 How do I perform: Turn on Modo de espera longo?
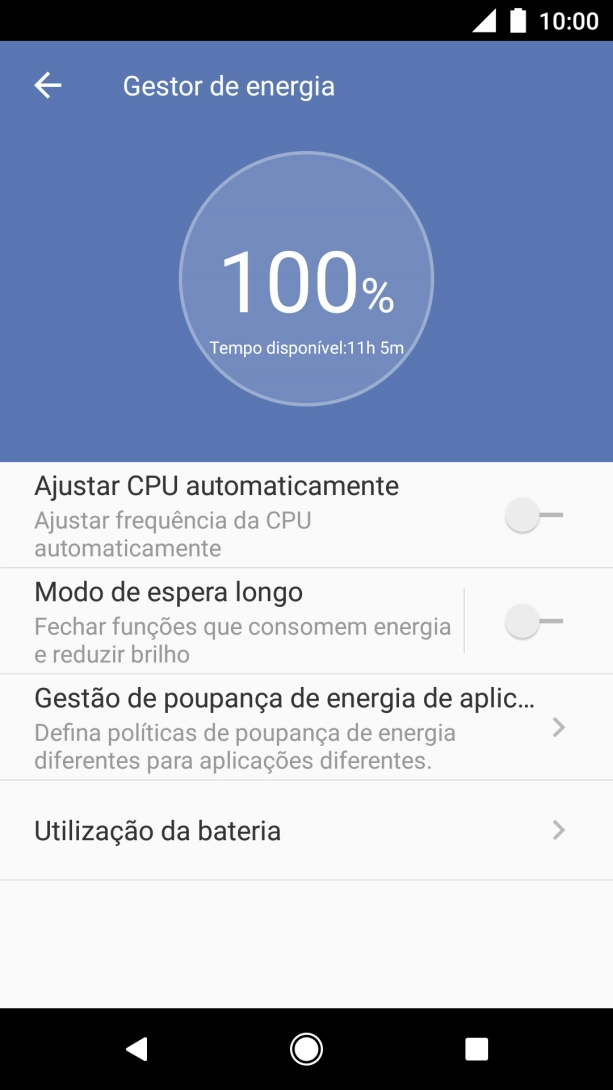[533, 622]
